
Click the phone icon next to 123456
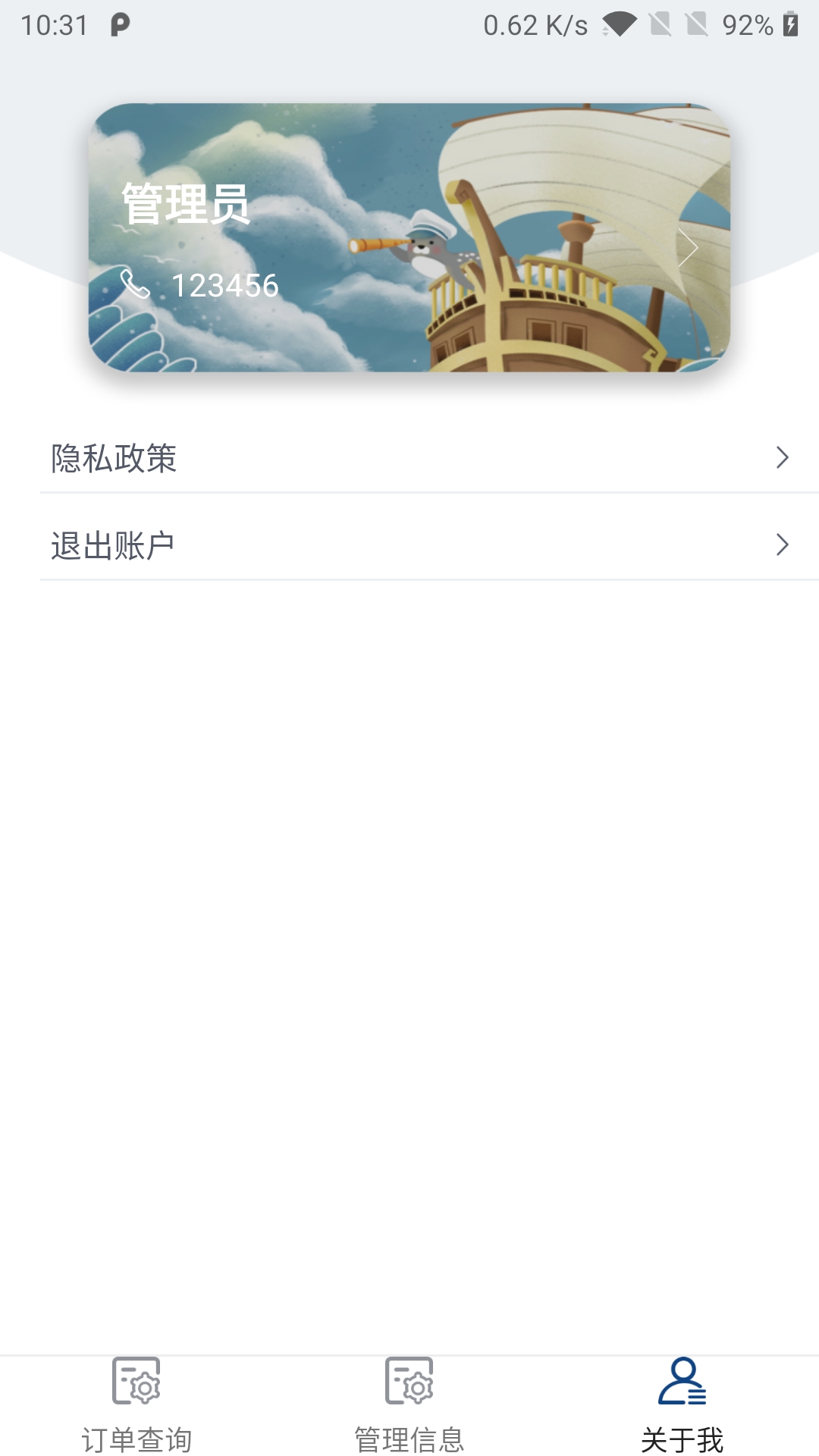(x=135, y=286)
